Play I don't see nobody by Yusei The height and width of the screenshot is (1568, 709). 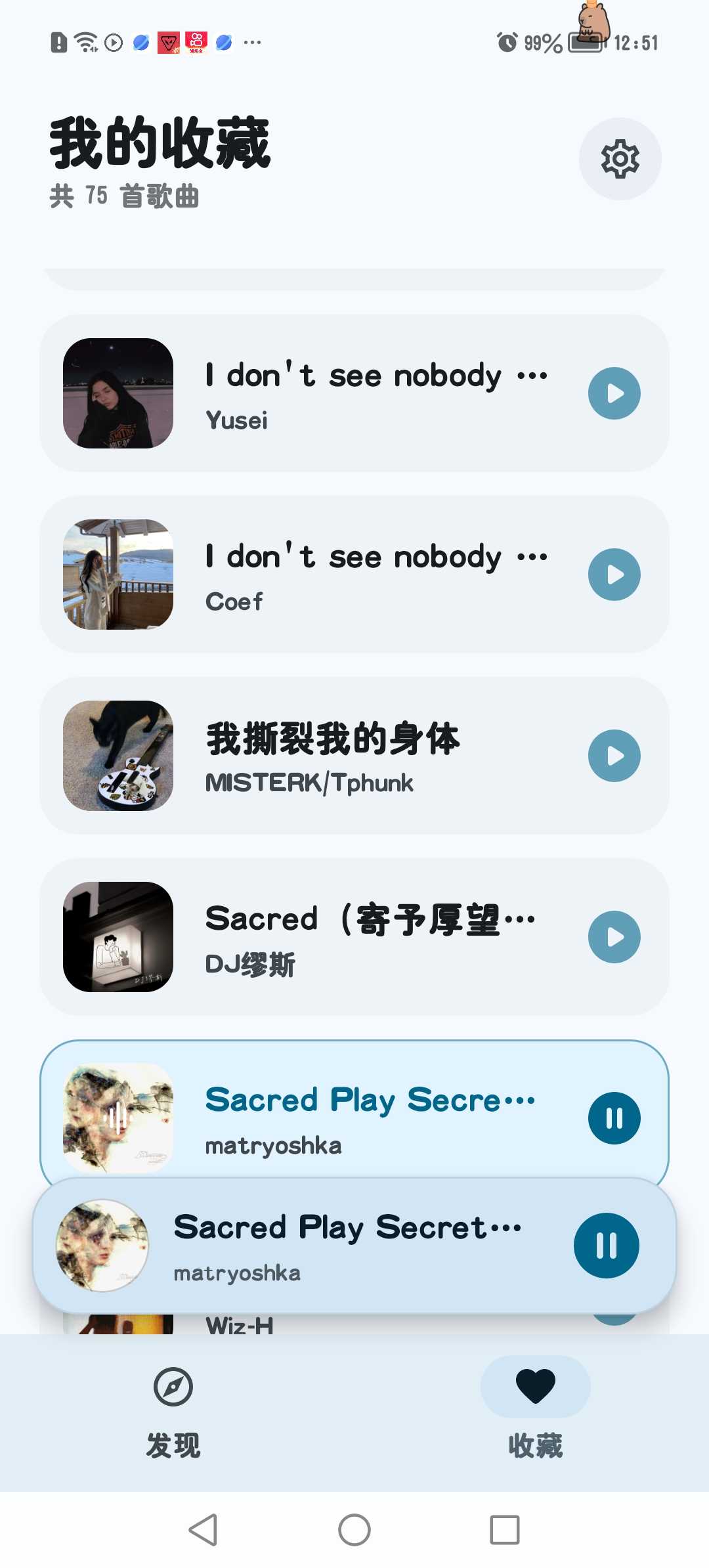tap(614, 393)
